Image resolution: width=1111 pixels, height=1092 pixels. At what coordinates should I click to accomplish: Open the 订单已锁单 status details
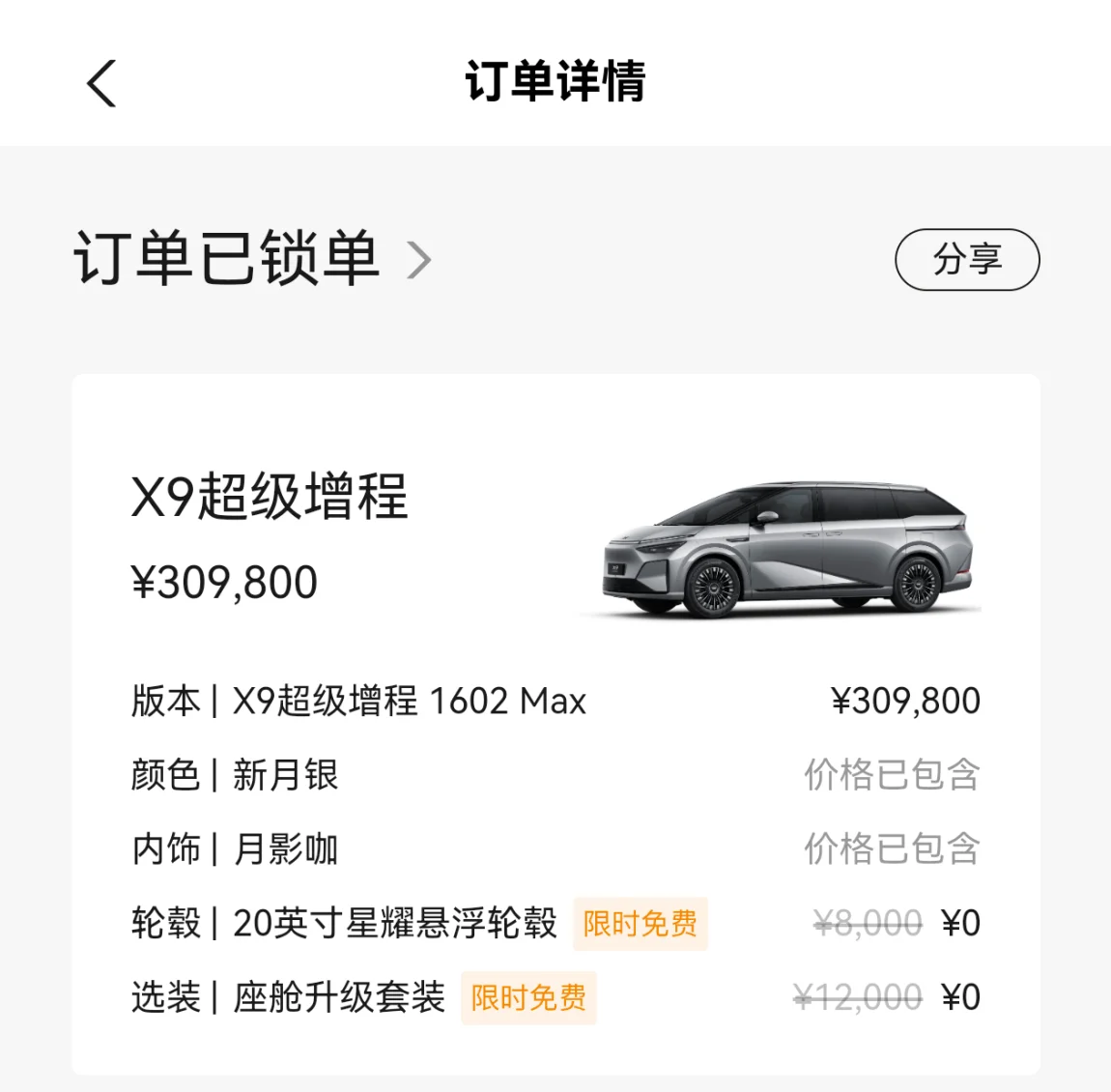click(252, 259)
